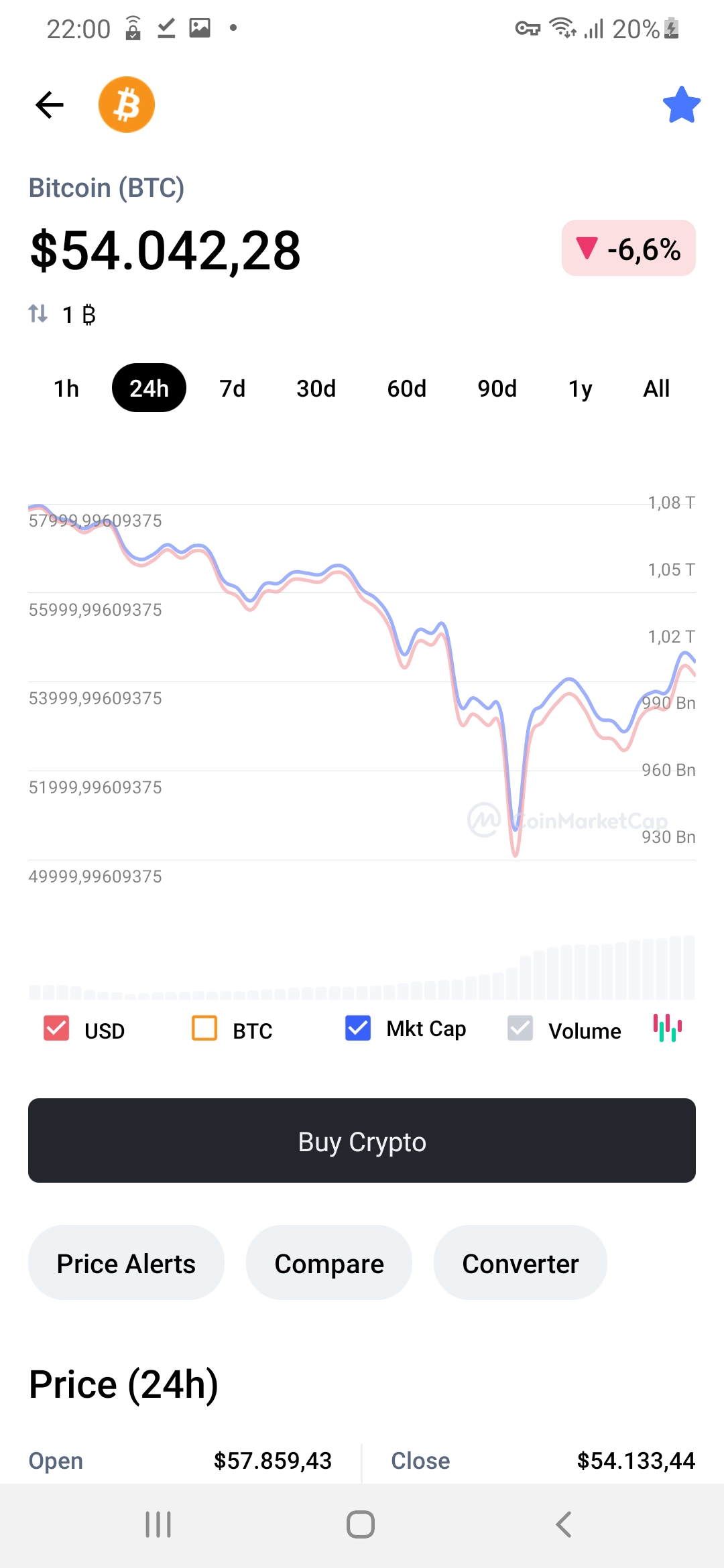This screenshot has height=1568, width=724.
Task: Toggle the favorite star for Bitcoin
Action: click(681, 105)
